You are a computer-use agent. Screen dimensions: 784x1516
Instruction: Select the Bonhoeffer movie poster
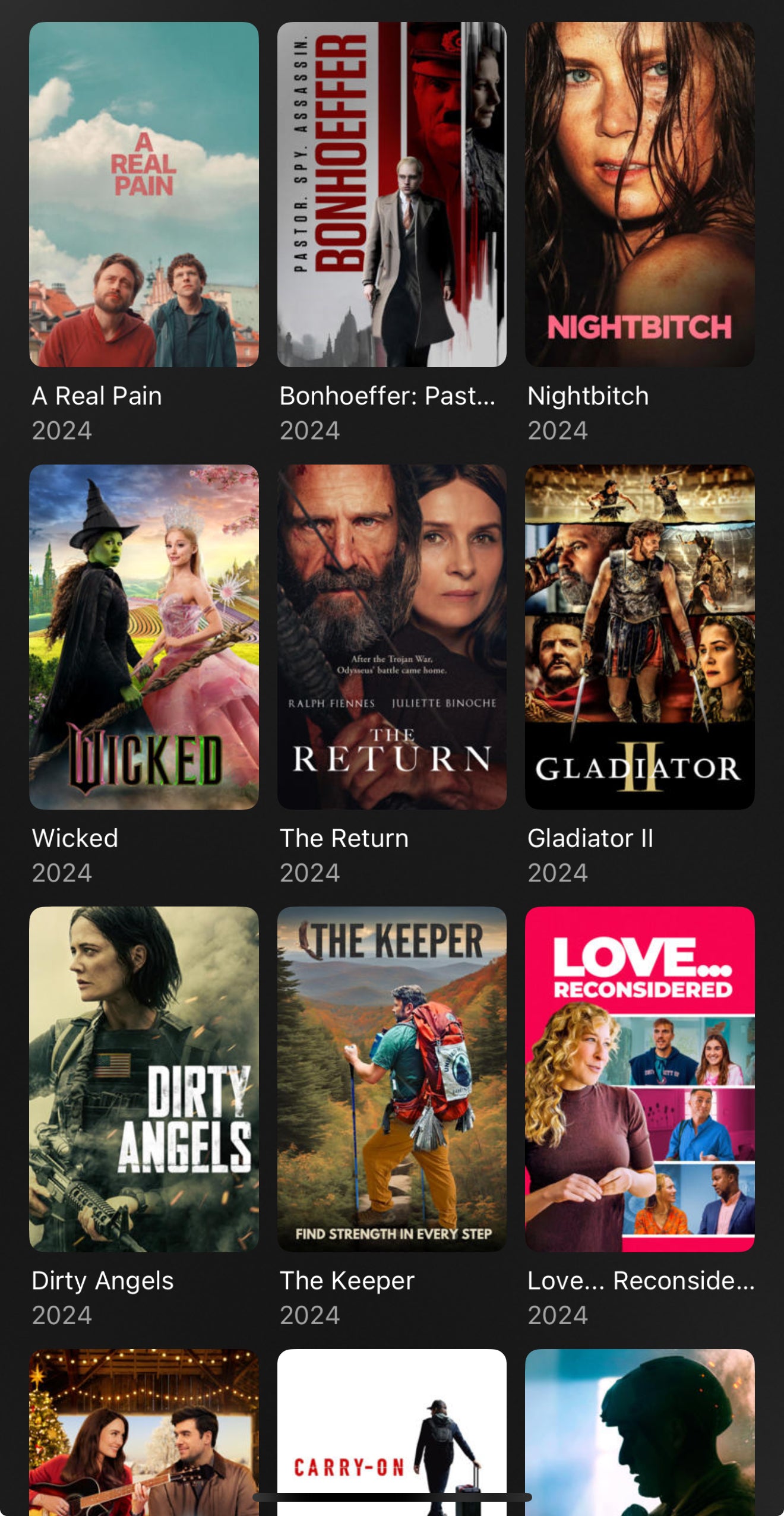391,195
